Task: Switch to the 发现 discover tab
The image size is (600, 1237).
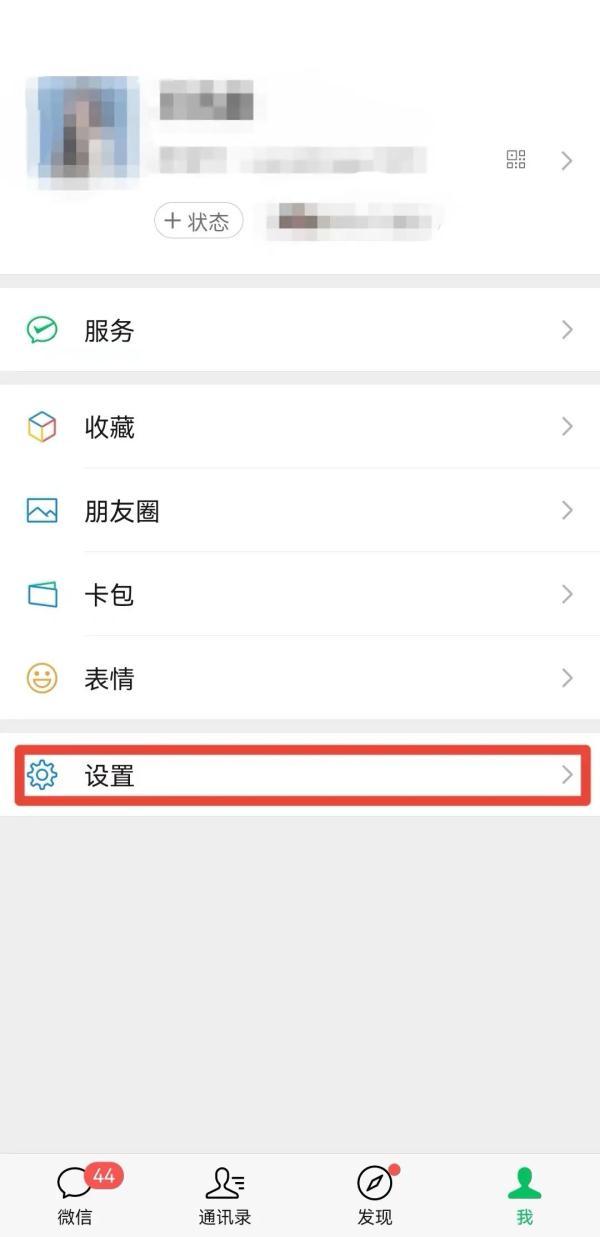Action: point(375,1195)
